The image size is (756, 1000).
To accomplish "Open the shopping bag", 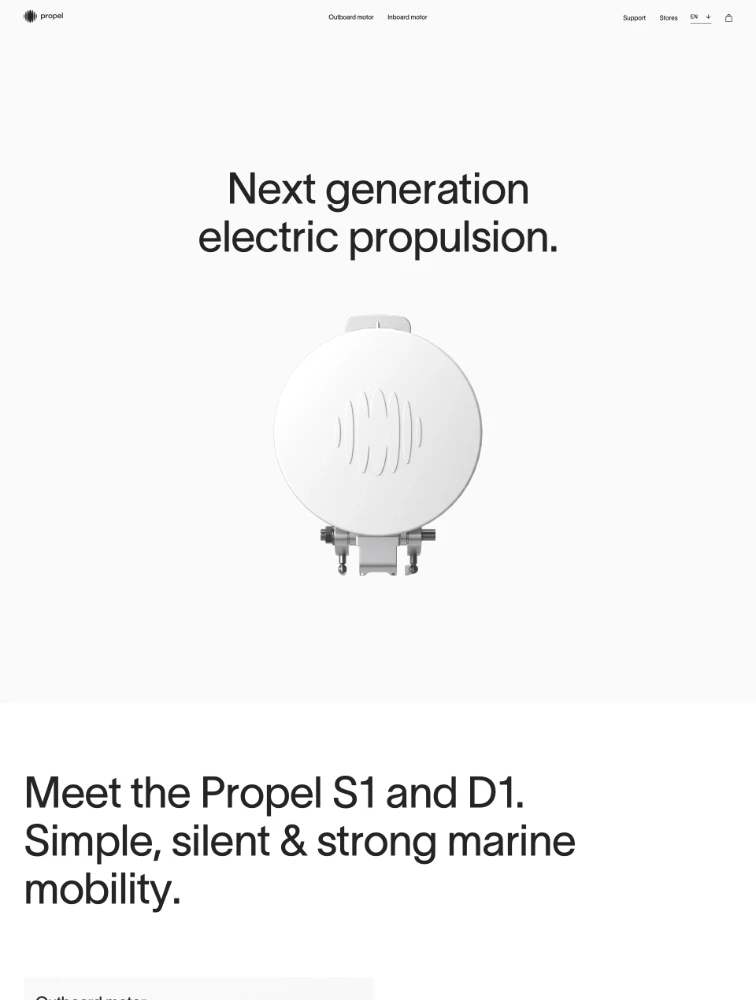I will (729, 17).
